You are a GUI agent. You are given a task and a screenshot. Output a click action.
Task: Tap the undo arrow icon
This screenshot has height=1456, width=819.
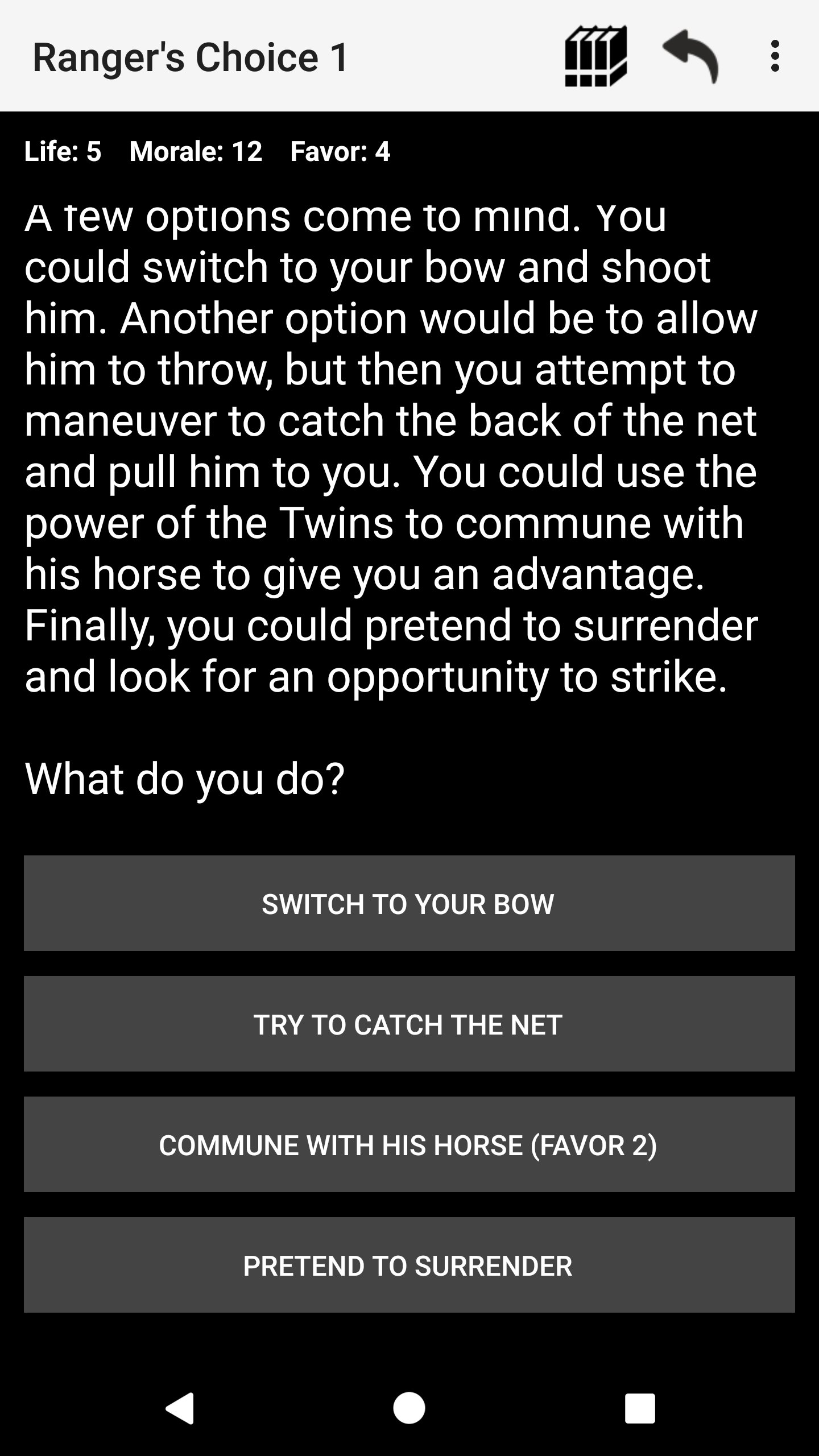690,56
